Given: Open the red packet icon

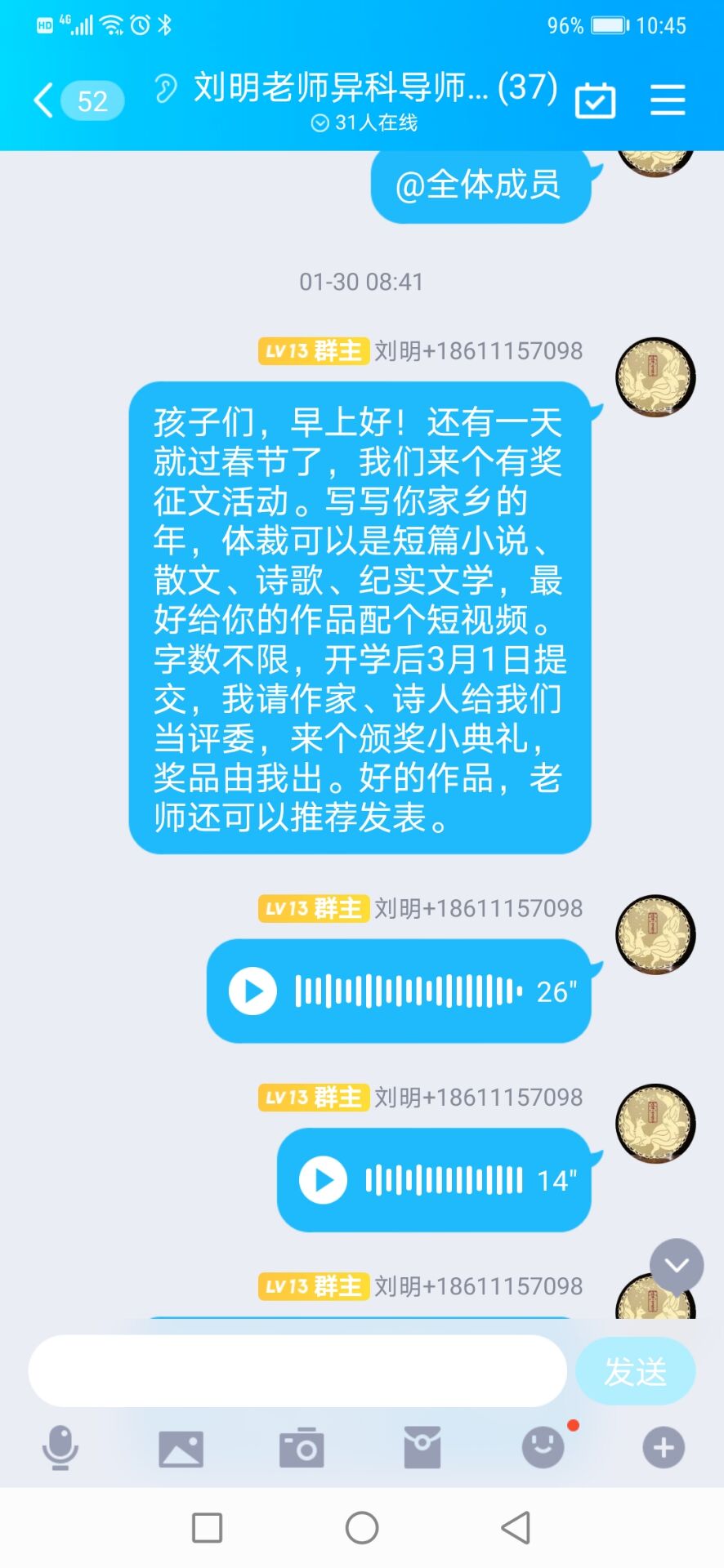Looking at the screenshot, I should [x=422, y=1448].
